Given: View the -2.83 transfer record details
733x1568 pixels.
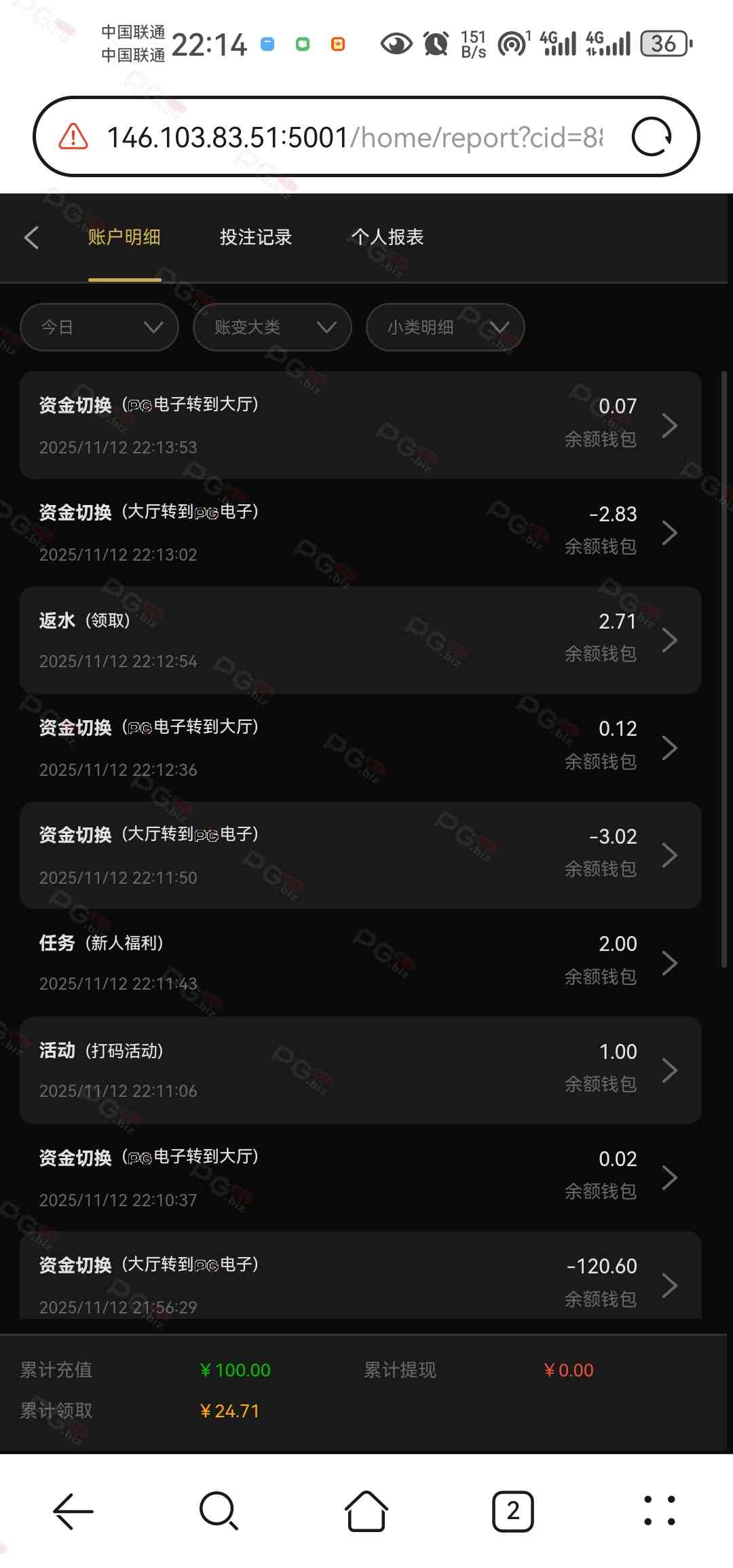Looking at the screenshot, I should click(x=360, y=533).
